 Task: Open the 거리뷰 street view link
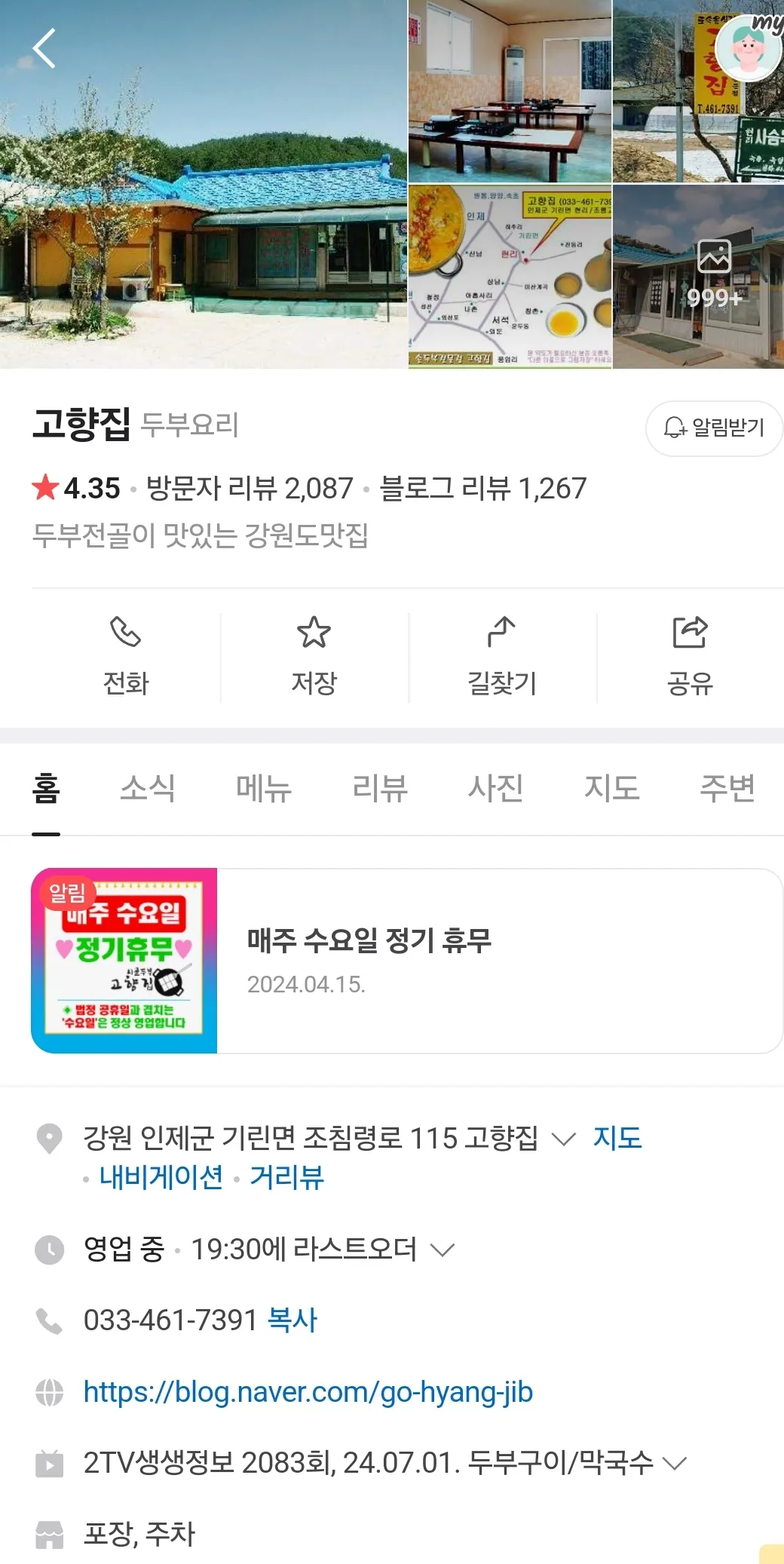click(286, 1177)
